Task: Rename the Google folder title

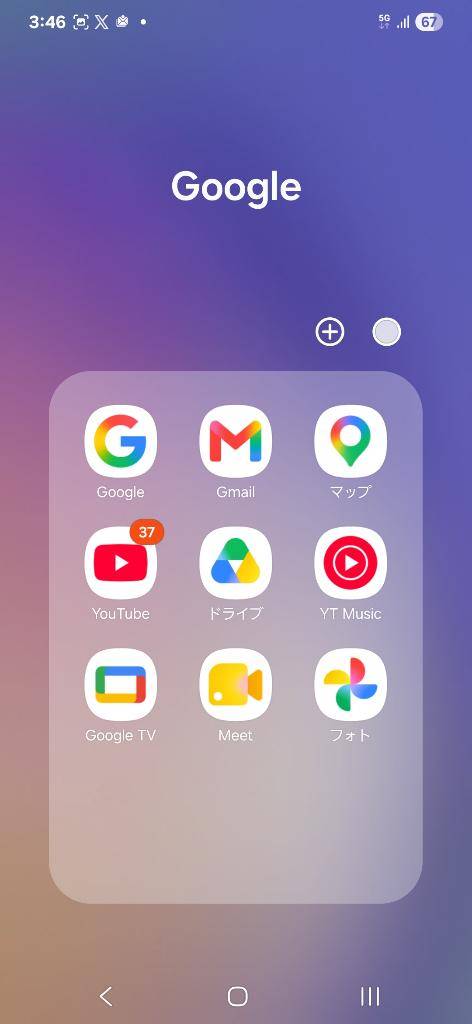Action: (x=236, y=187)
